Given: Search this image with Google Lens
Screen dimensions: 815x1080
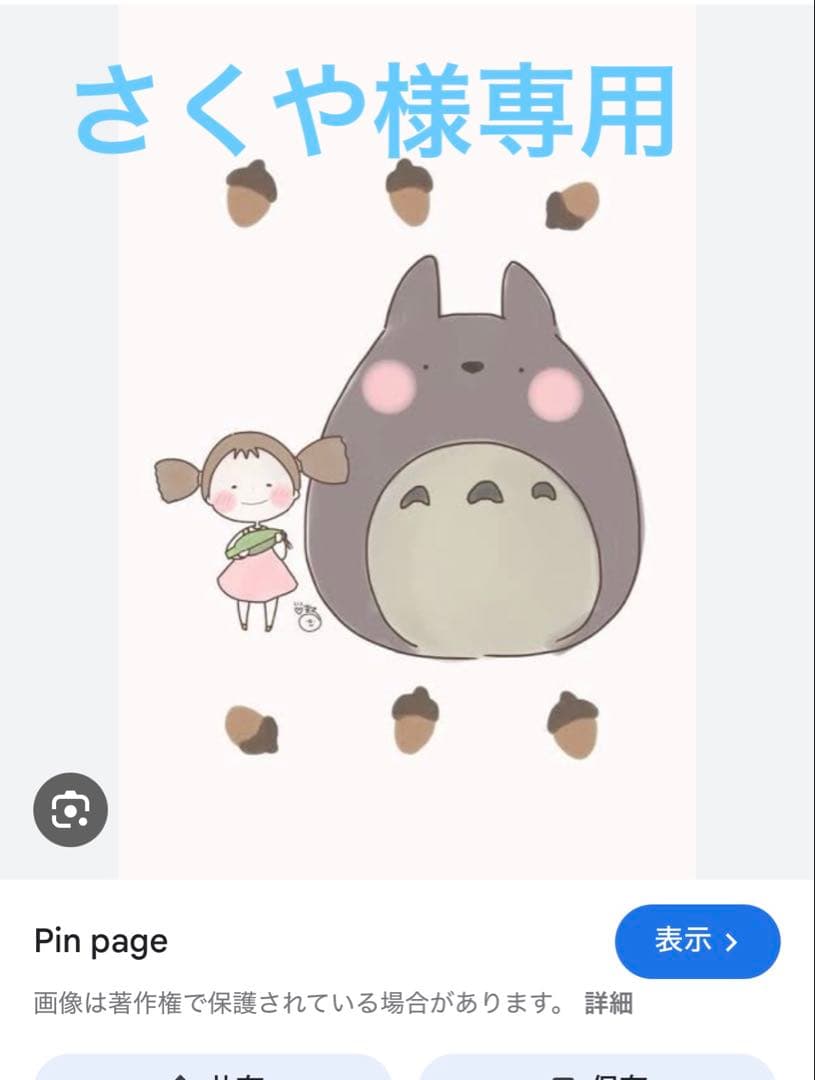Looking at the screenshot, I should [x=70, y=809].
